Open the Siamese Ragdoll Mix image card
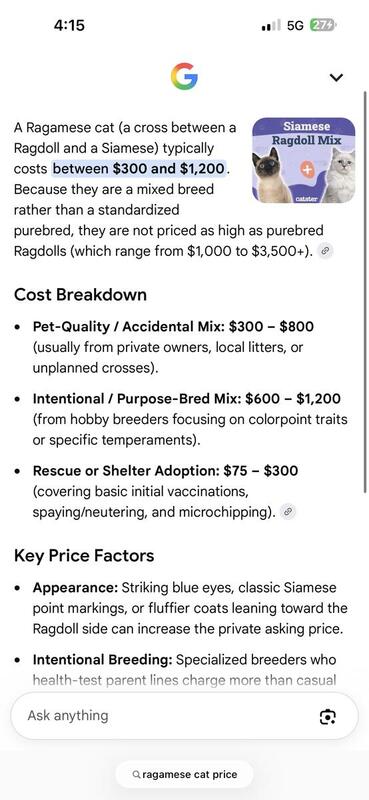The image size is (369, 800). pos(304,160)
